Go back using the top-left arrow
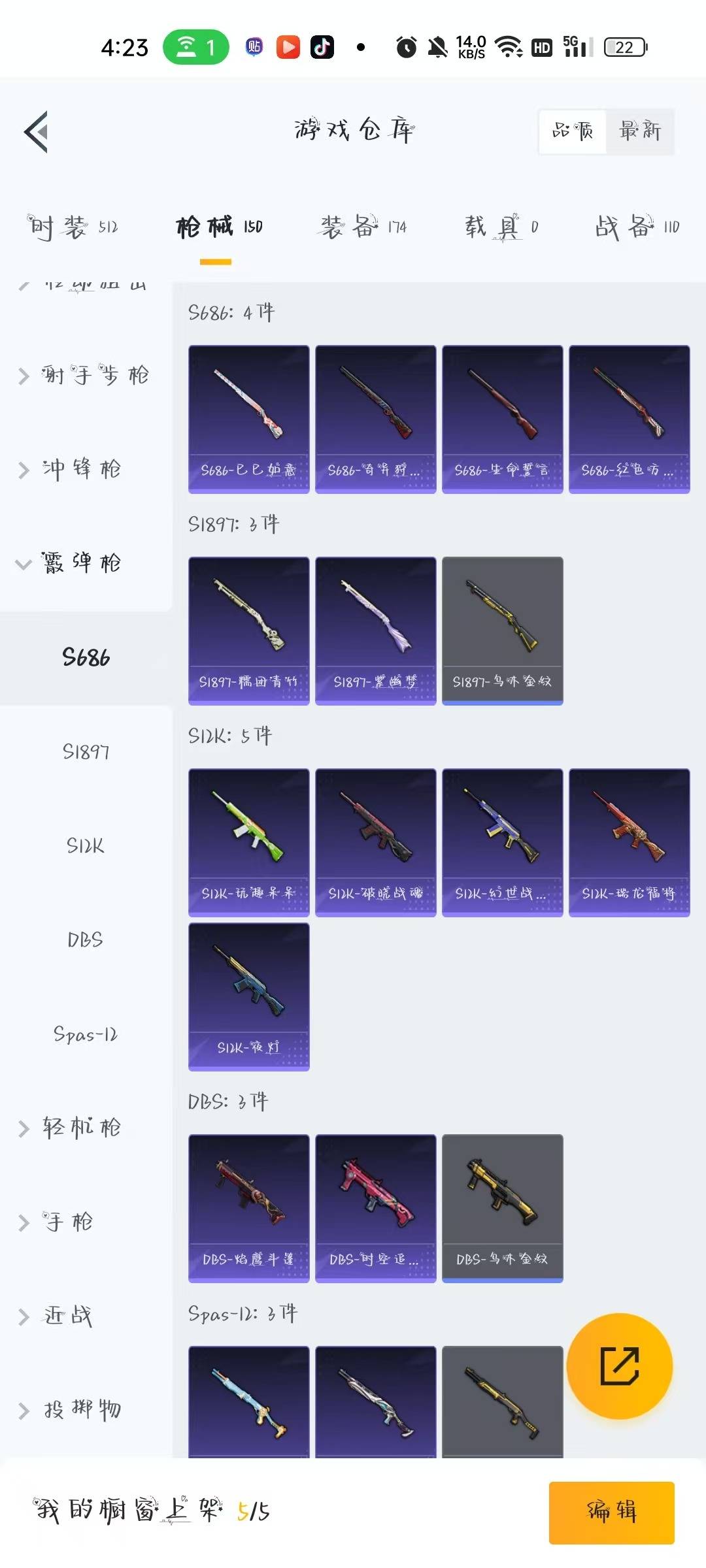 (x=37, y=131)
